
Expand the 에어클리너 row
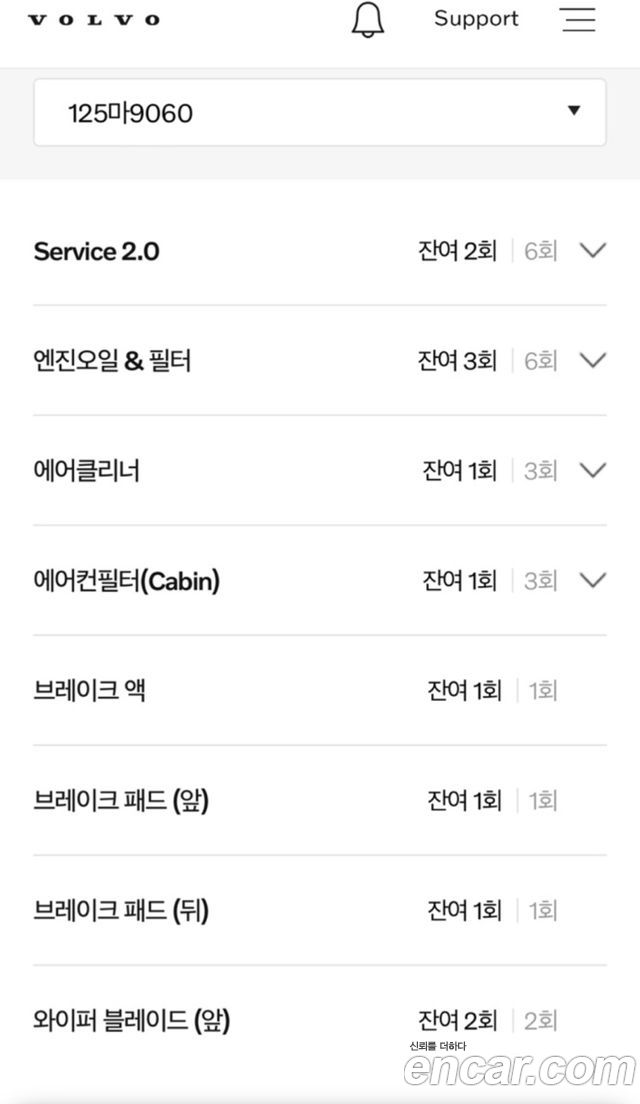(x=320, y=470)
